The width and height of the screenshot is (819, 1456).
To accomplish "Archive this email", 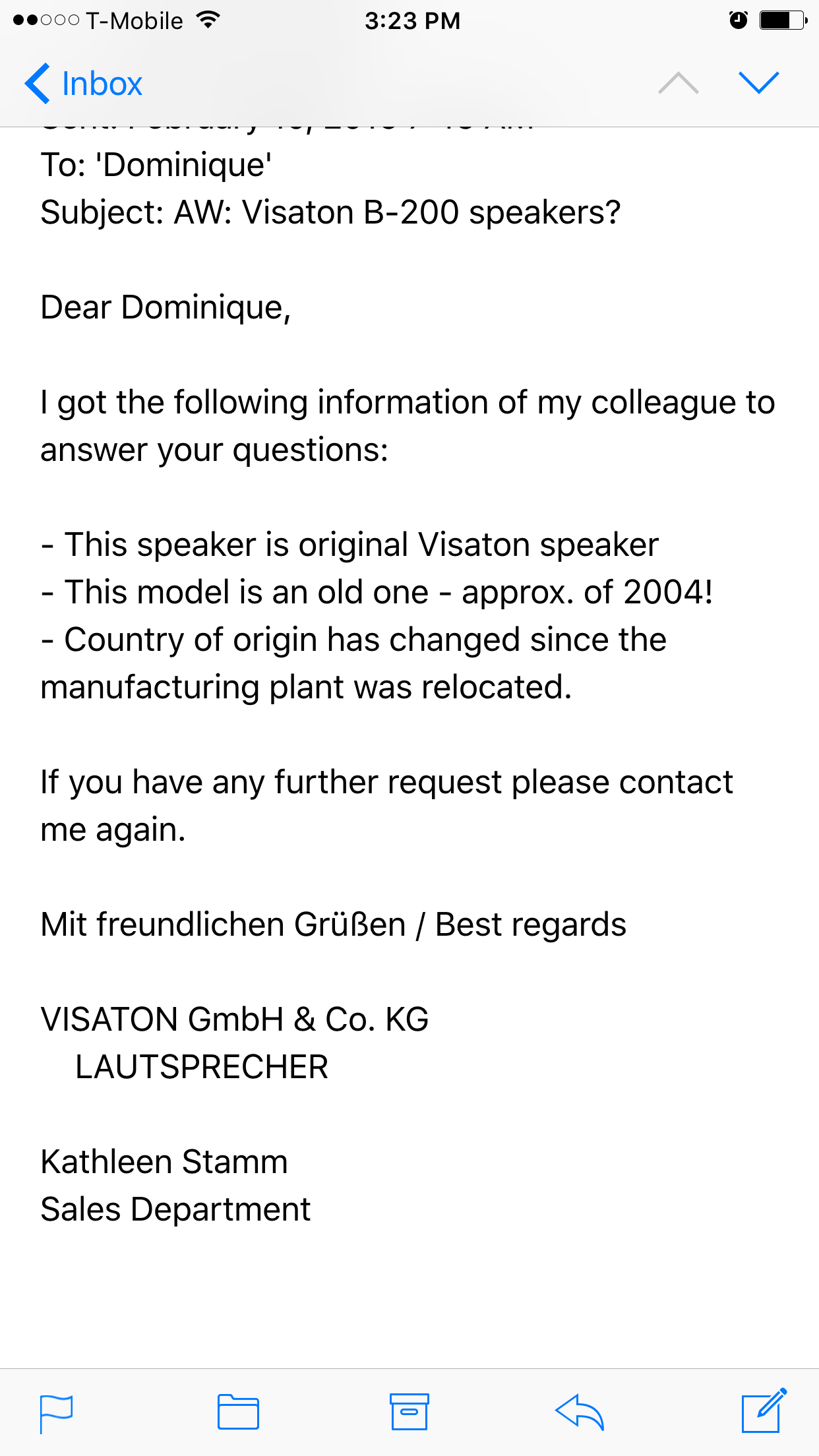I will pos(409,1412).
